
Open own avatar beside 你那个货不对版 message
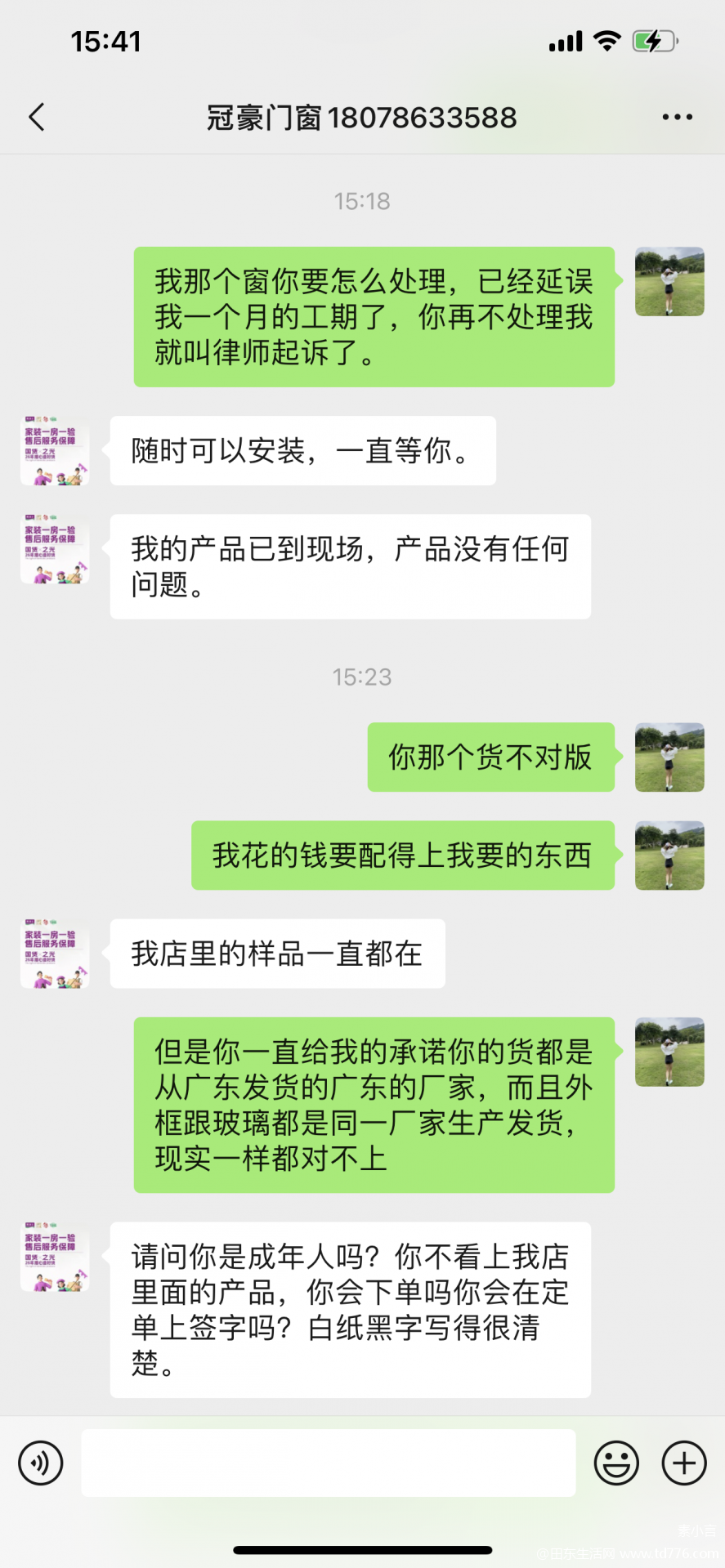669,757
